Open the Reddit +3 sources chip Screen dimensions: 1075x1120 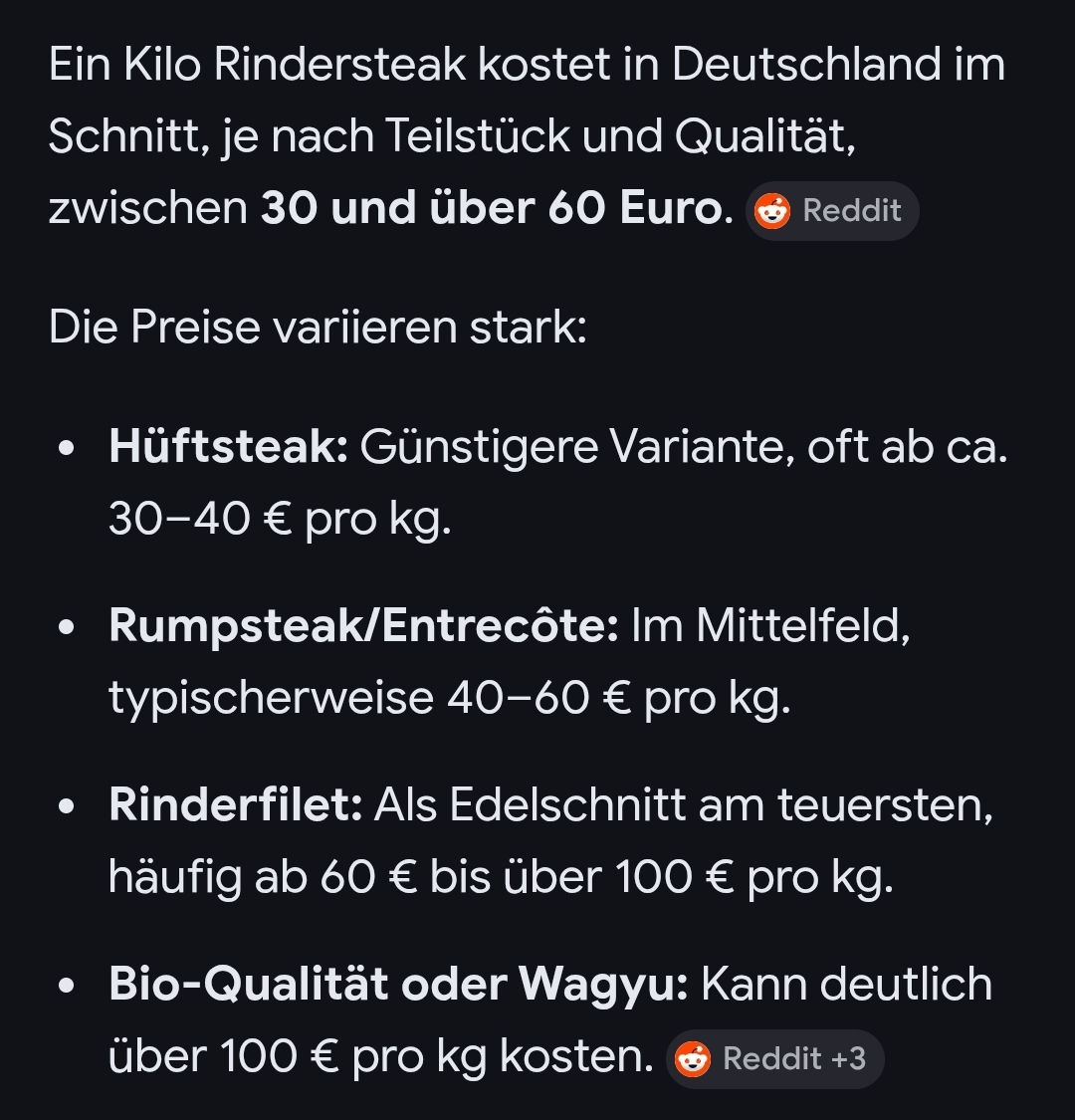point(774,1059)
